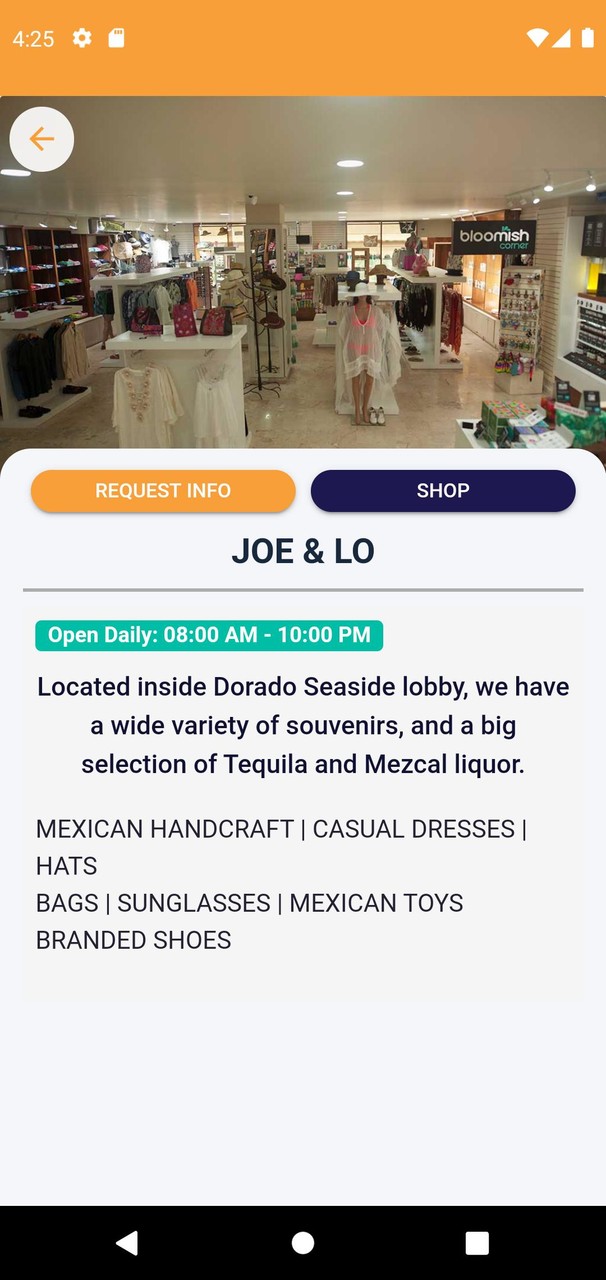
Task: Tap the system back button
Action: (127, 1243)
